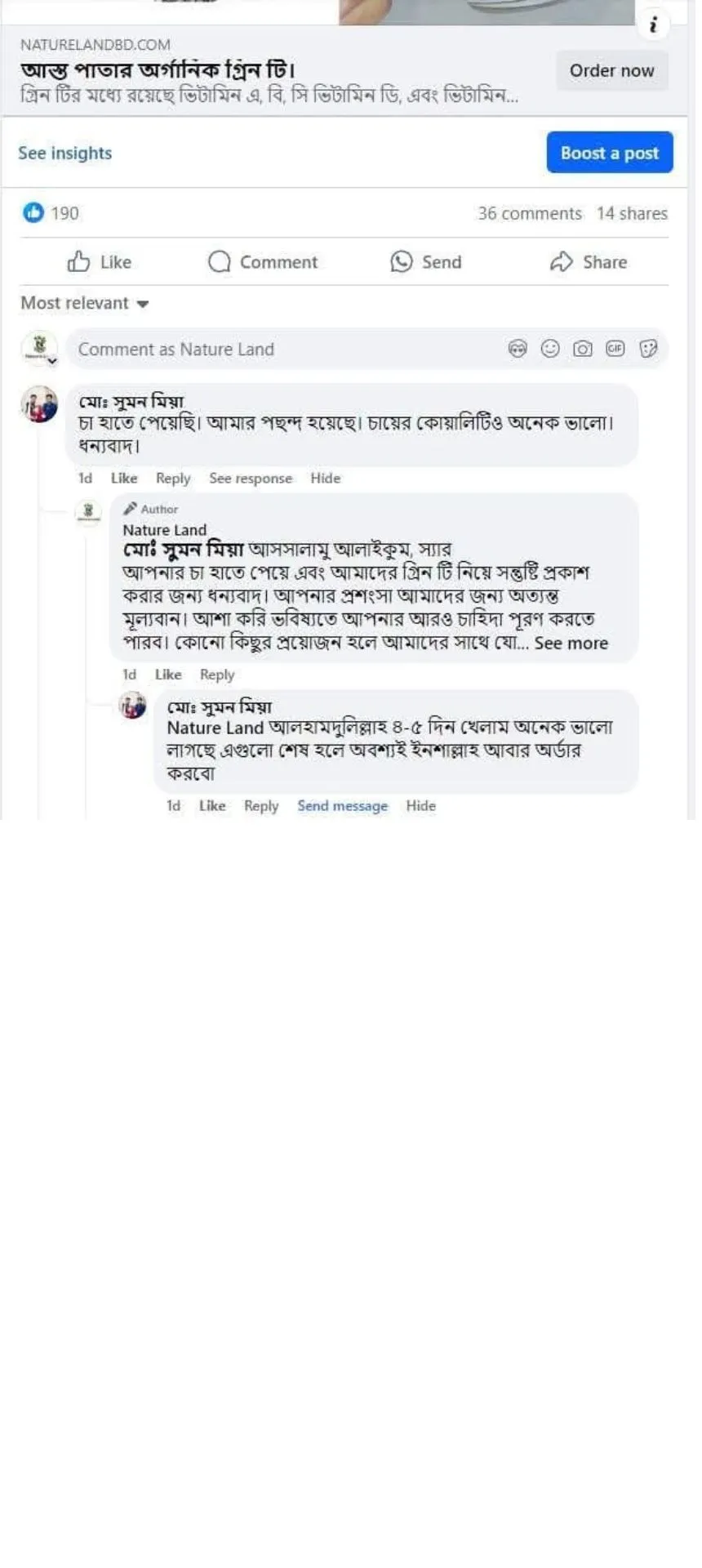This screenshot has height=1568, width=702.
Task: Open See insights for this post
Action: (x=65, y=154)
